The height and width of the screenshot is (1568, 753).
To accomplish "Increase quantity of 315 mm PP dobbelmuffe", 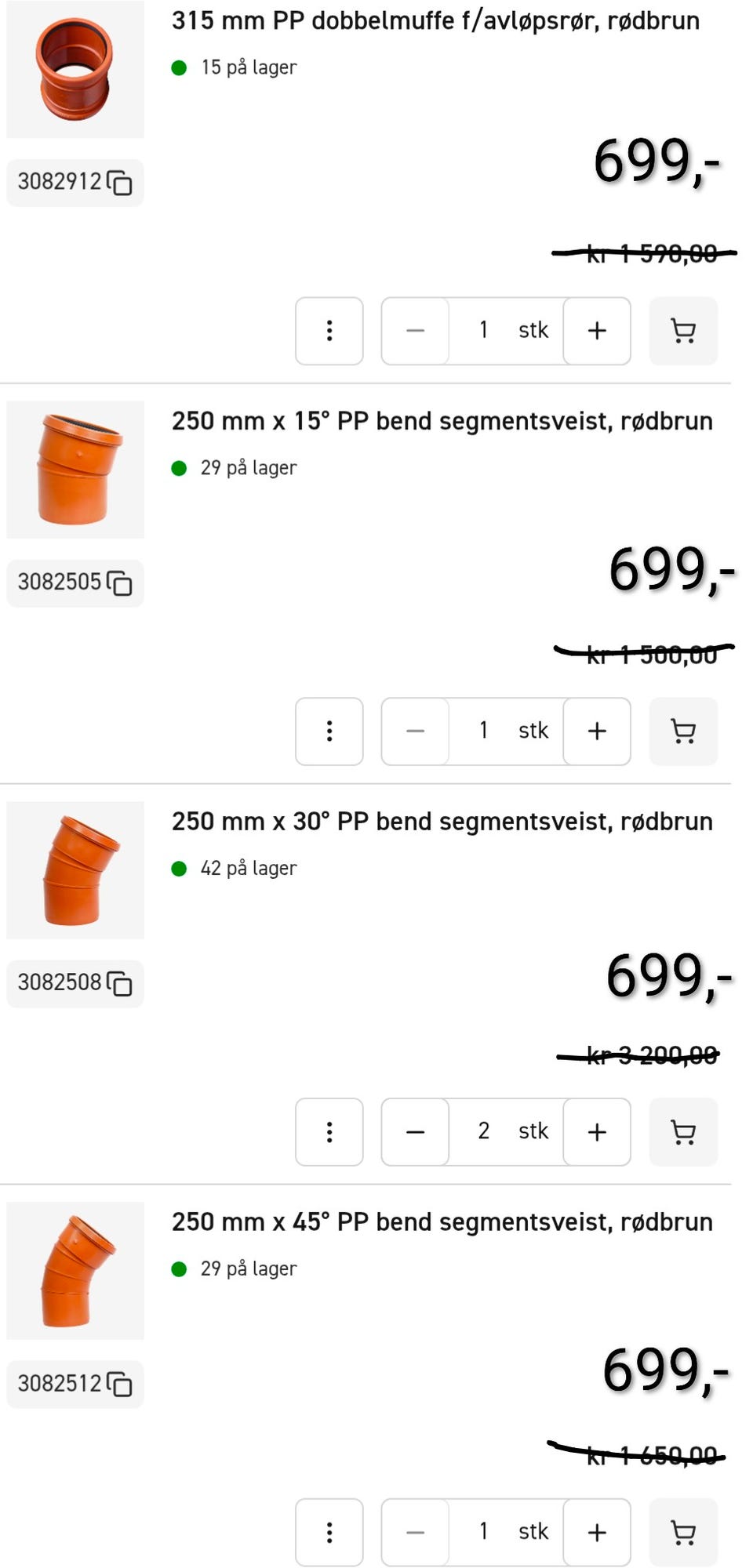I will point(597,331).
